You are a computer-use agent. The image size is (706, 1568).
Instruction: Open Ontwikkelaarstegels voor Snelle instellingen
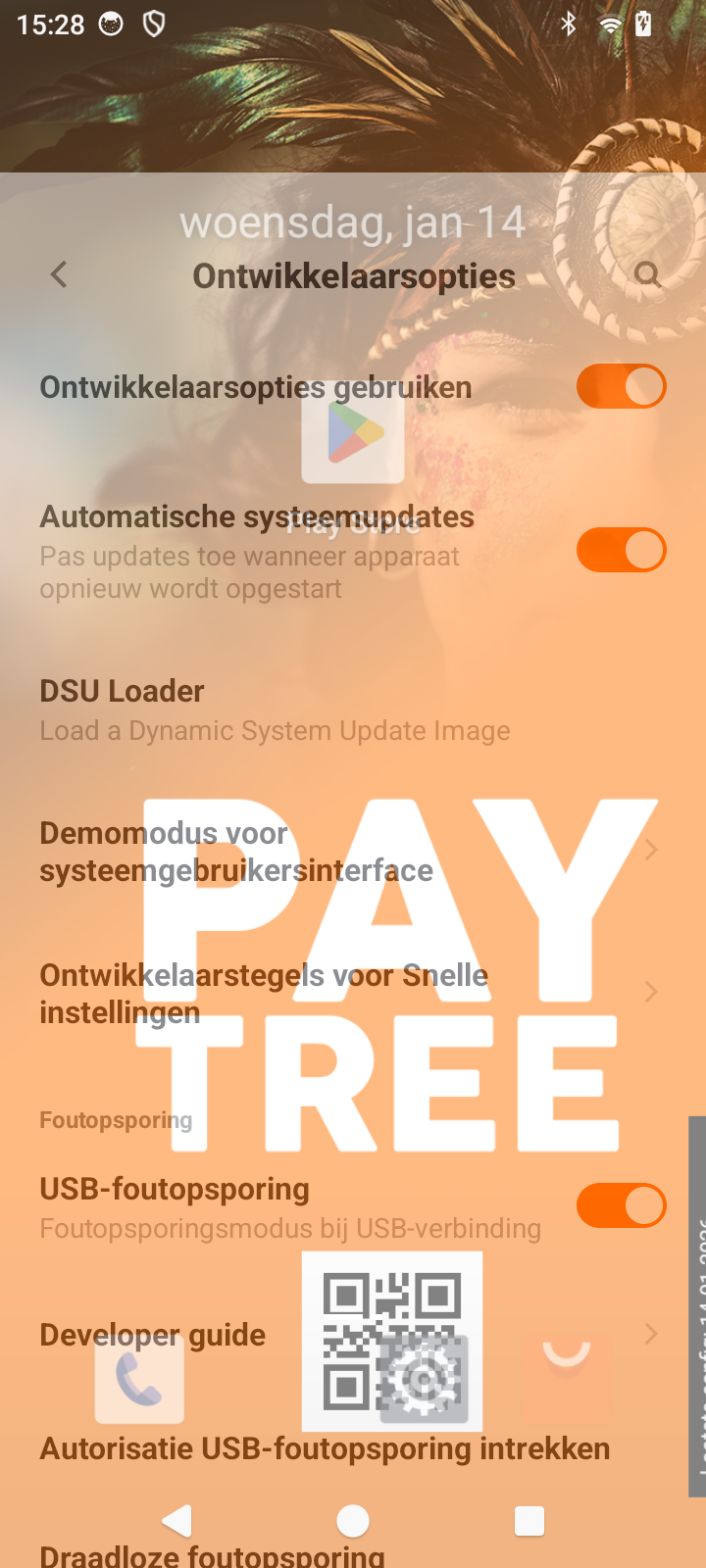pyautogui.click(x=353, y=993)
